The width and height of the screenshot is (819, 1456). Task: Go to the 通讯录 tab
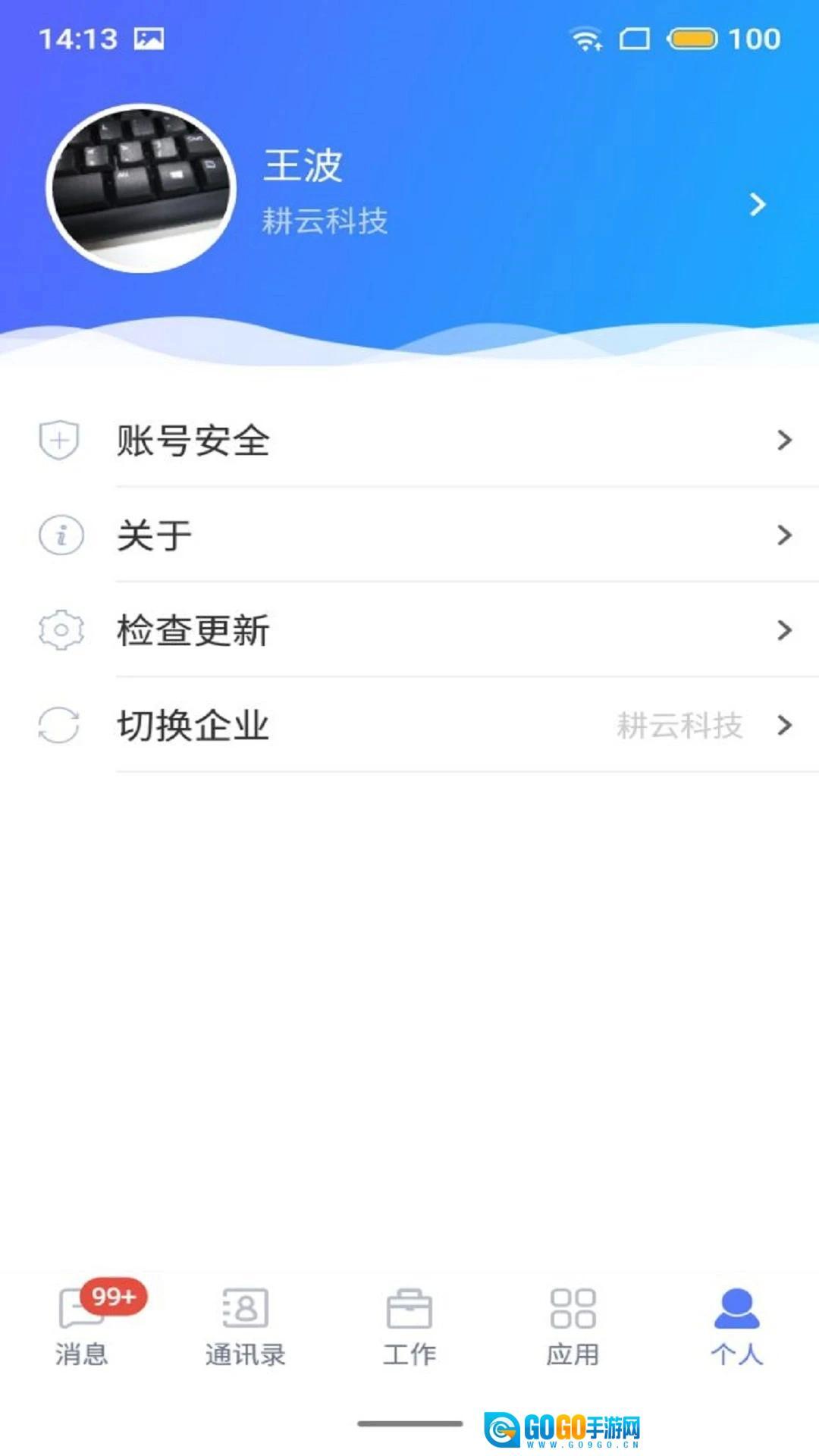pos(245,1326)
